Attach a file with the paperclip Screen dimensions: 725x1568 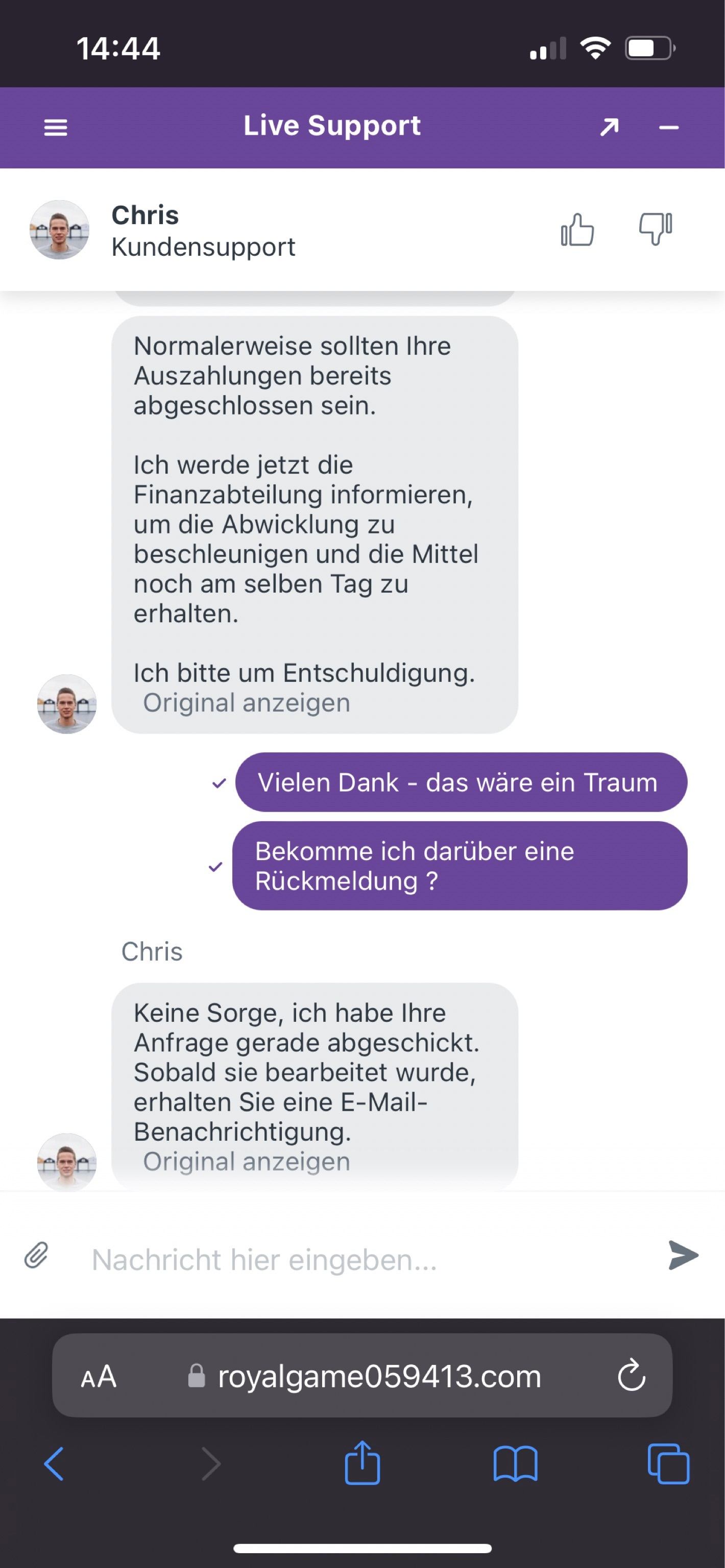[x=37, y=1255]
